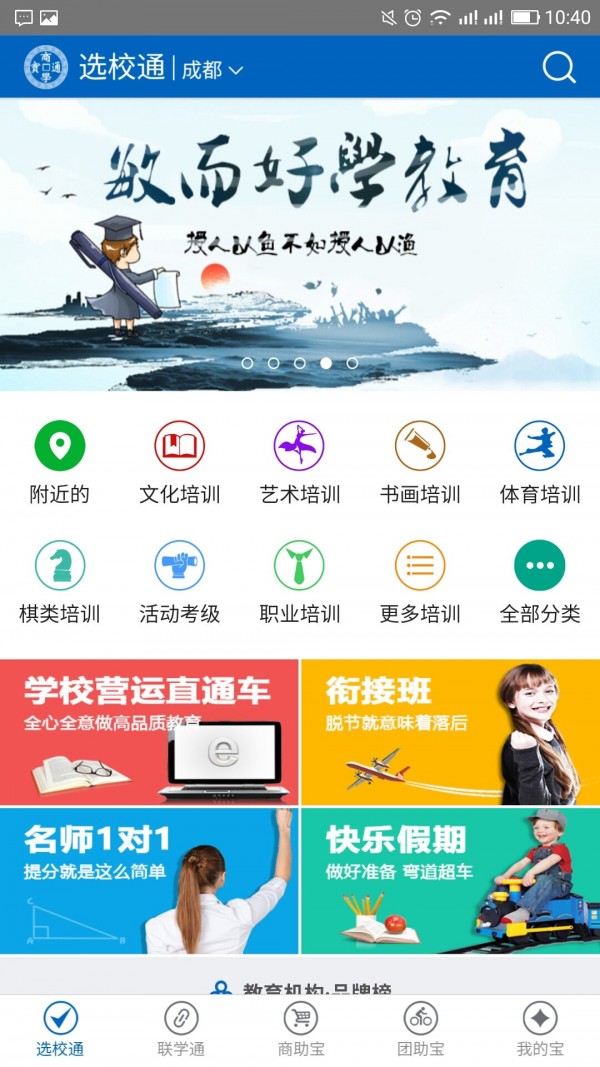Screen dimensions: 600x1067
Task: Open the 衔接班 card
Action: pos(450,732)
